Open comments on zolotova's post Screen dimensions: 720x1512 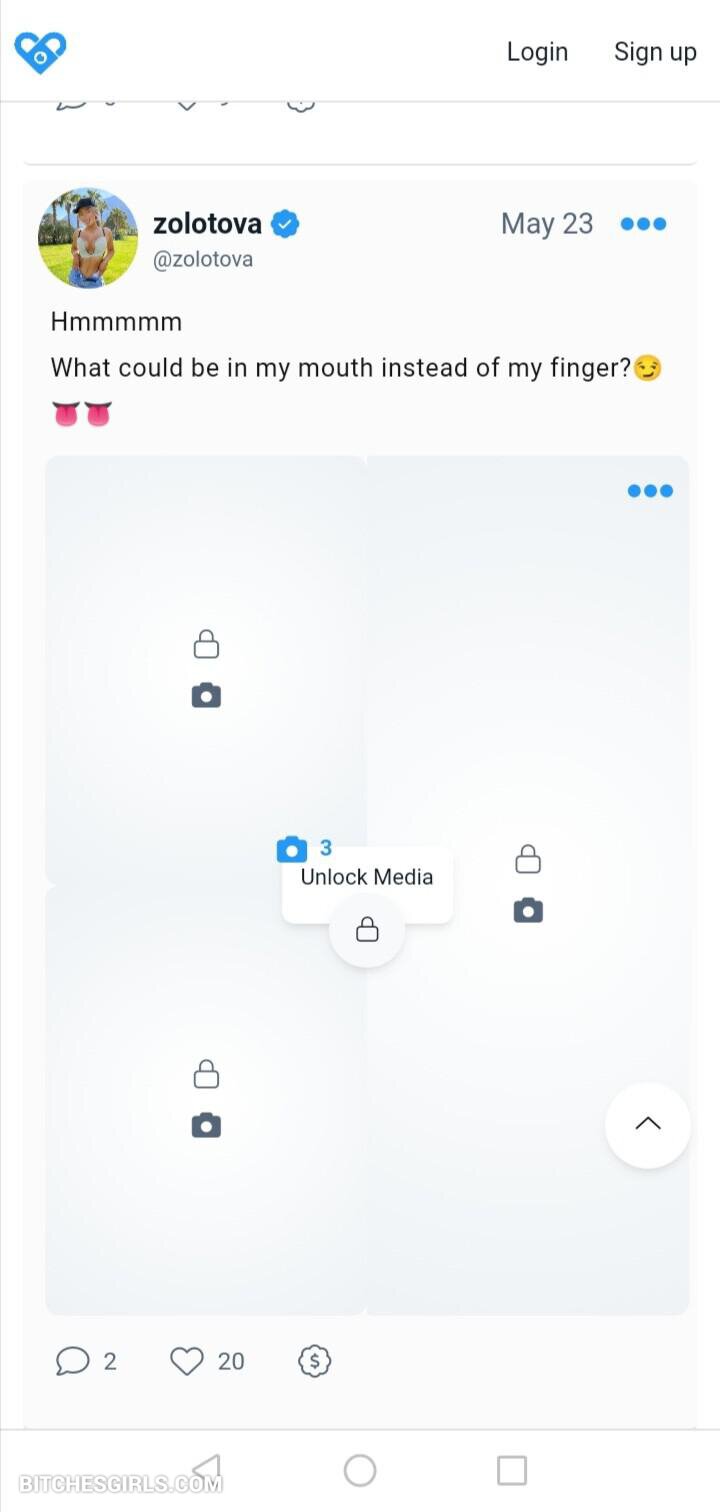pos(73,1361)
